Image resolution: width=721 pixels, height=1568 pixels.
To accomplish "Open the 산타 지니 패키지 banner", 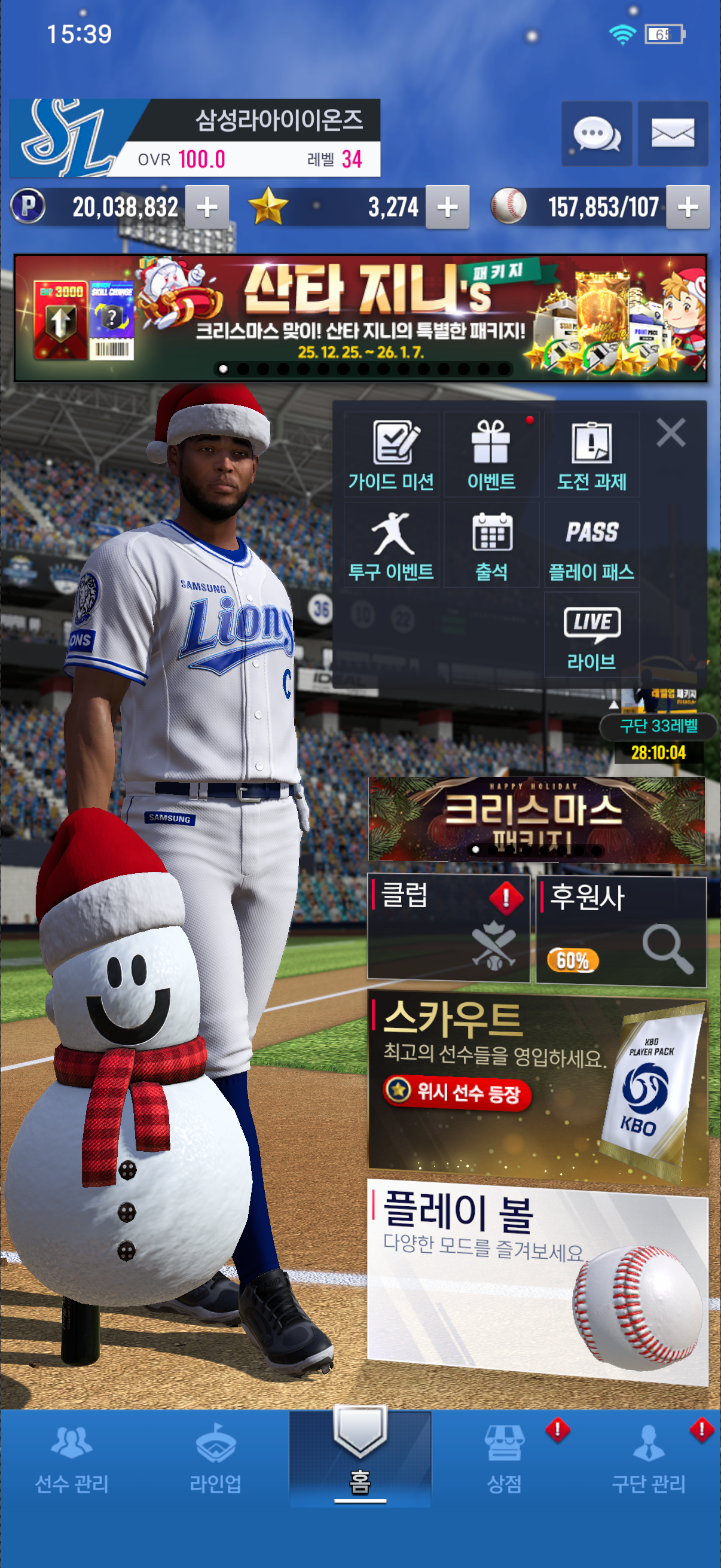I will point(360,318).
